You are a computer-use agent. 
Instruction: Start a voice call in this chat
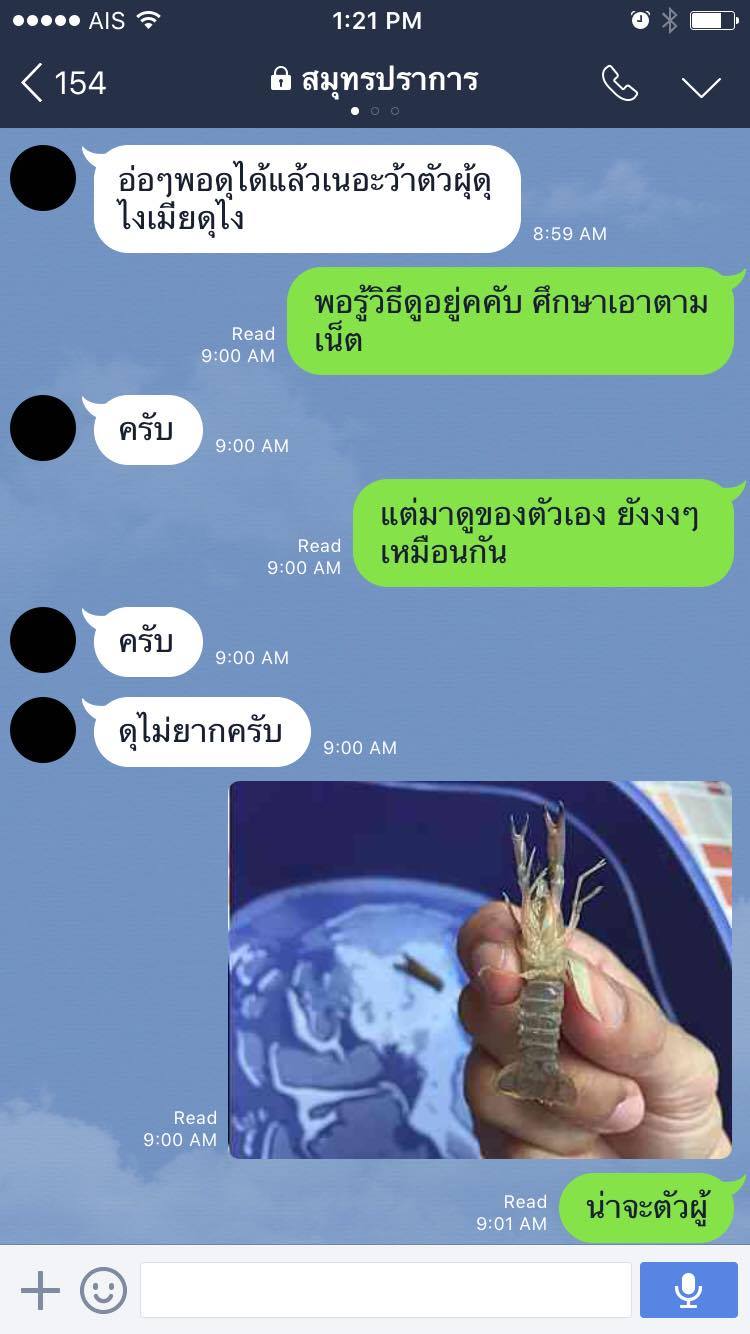click(619, 84)
